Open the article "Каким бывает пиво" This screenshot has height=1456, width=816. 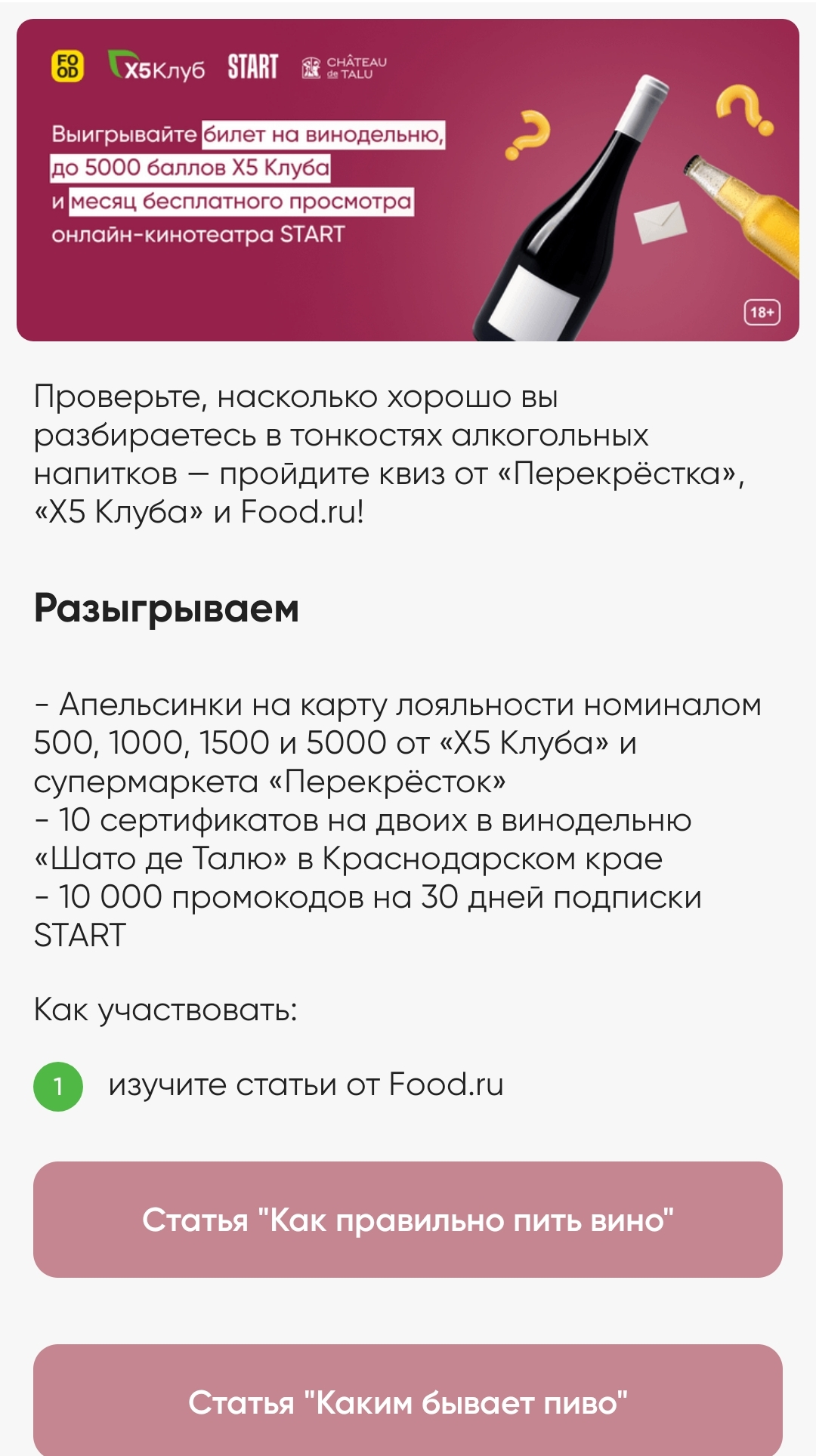(408, 1401)
